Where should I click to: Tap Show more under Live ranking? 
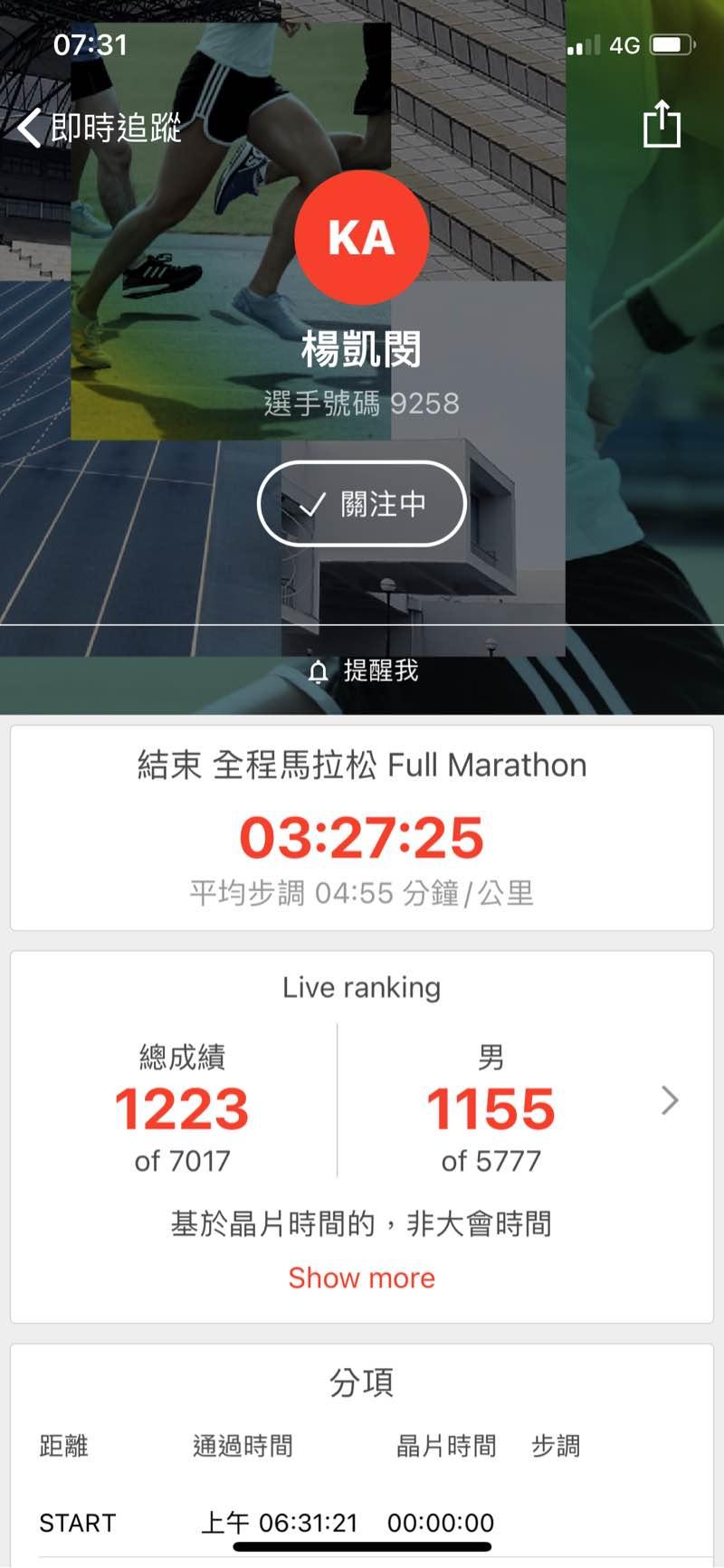click(362, 1278)
